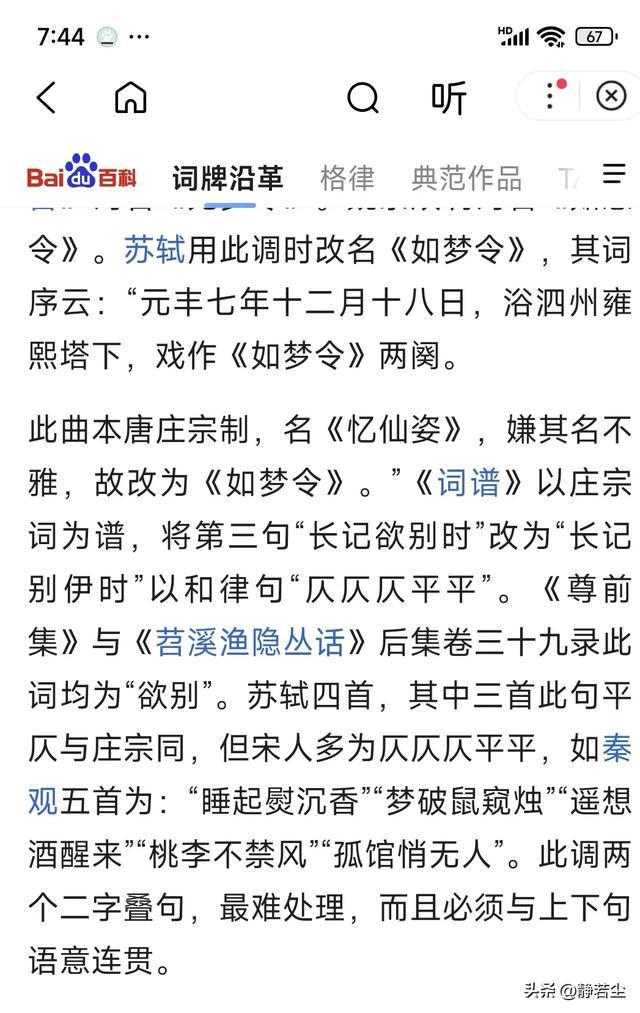Viewport: 640px width, 1013px height.
Task: Expand the section list menu icon
Action: pos(613,175)
